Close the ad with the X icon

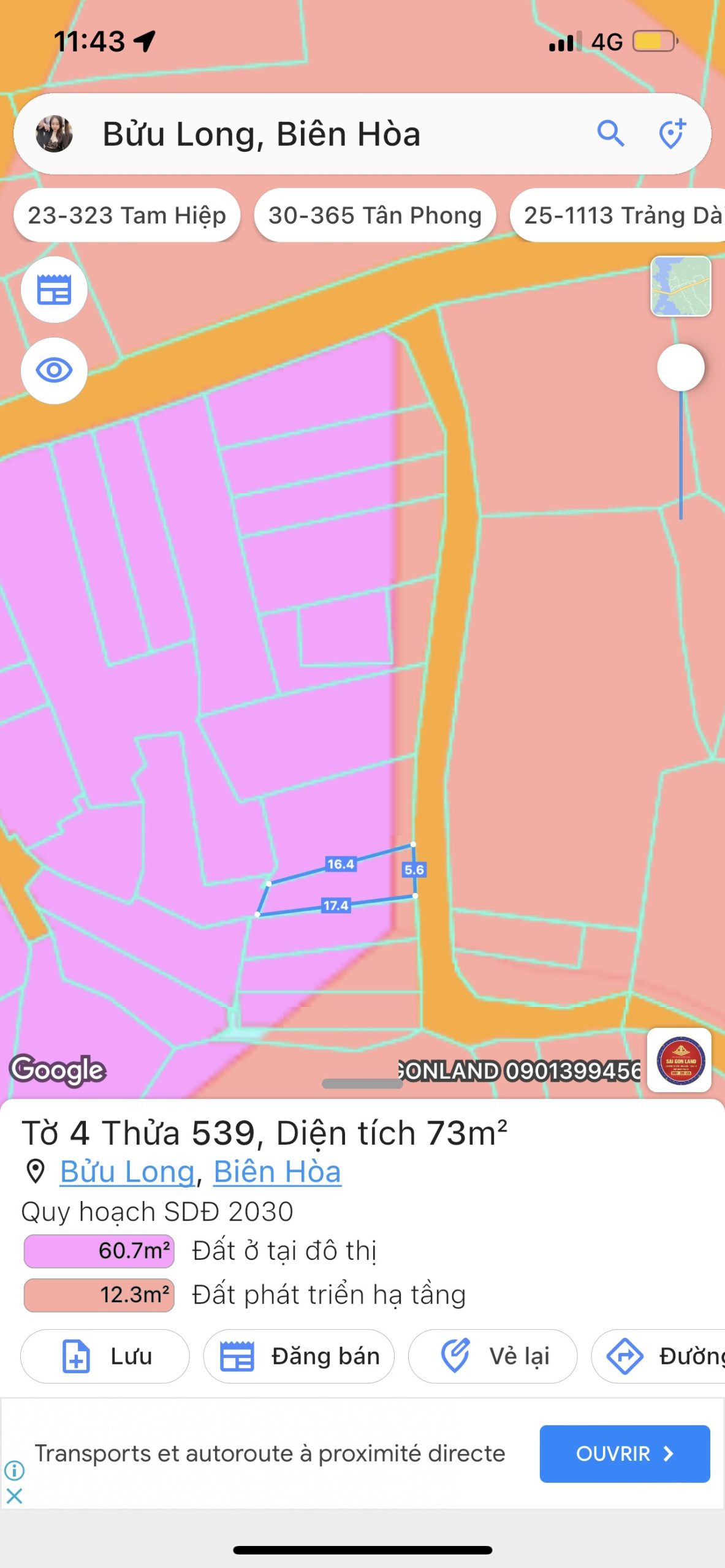pyautogui.click(x=15, y=1496)
